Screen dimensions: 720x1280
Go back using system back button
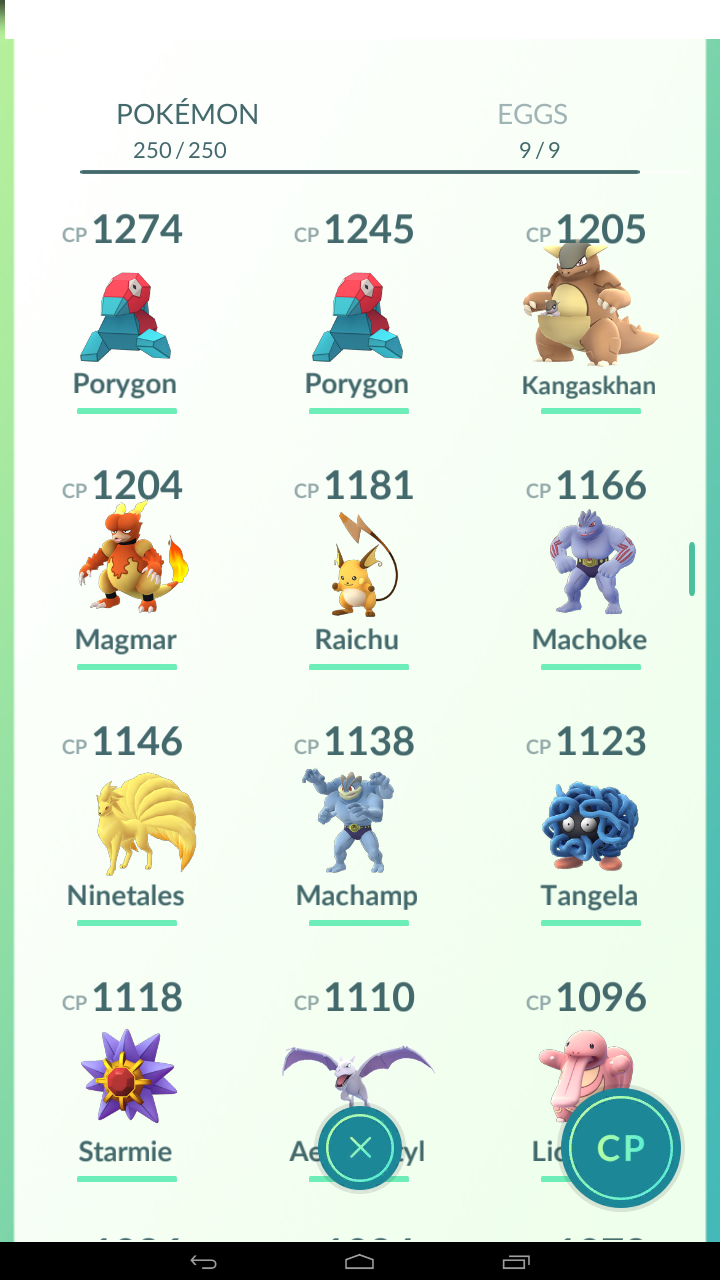pyautogui.click(x=203, y=1261)
